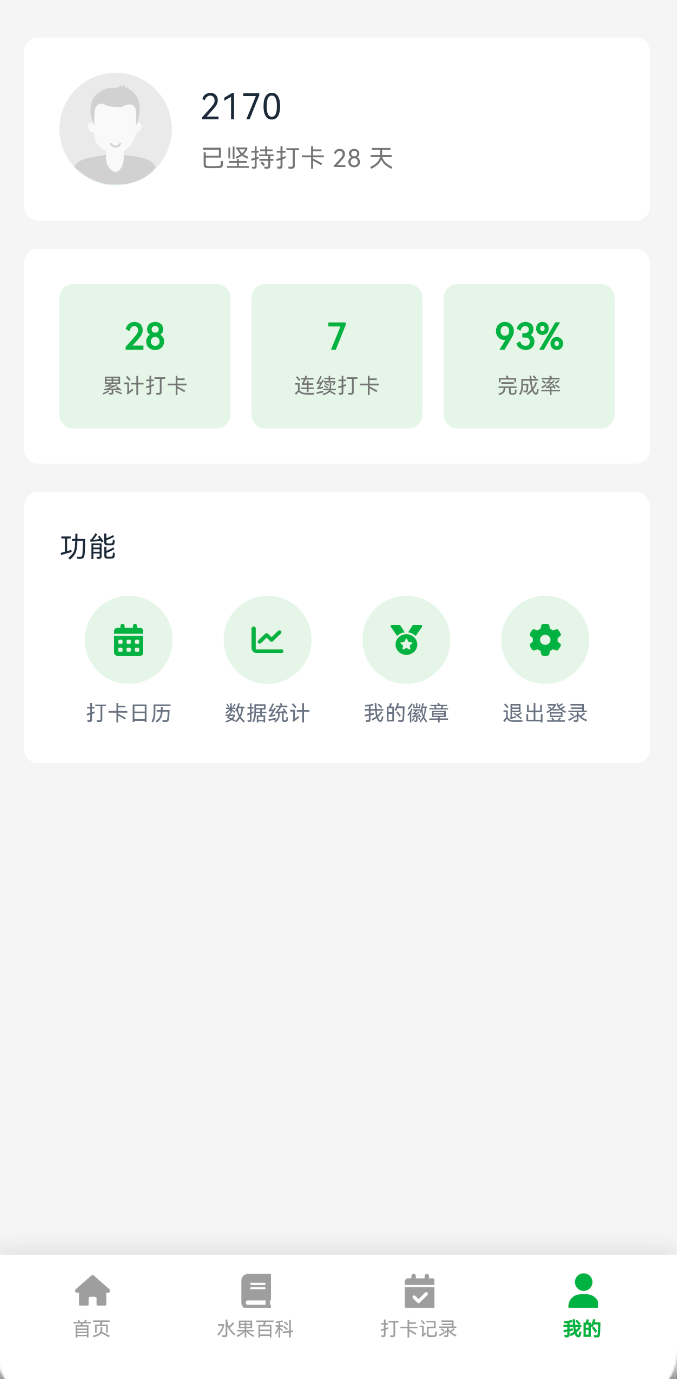Select the 我的 profile tab
The image size is (678, 1380).
pyautogui.click(x=582, y=1306)
